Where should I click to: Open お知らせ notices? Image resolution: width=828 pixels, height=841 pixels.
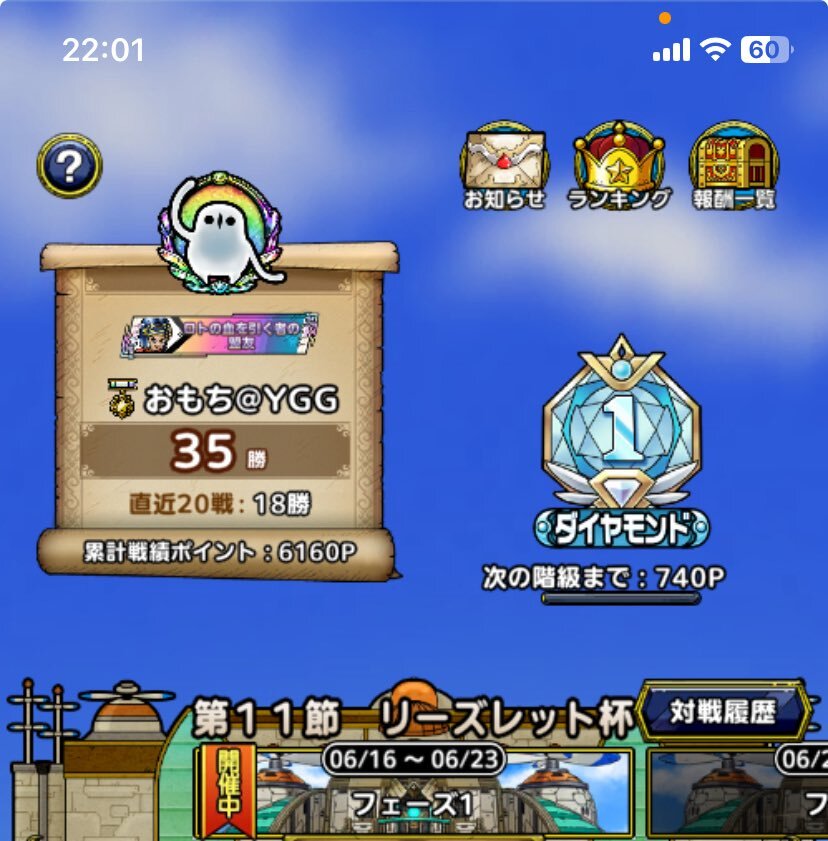coord(504,166)
